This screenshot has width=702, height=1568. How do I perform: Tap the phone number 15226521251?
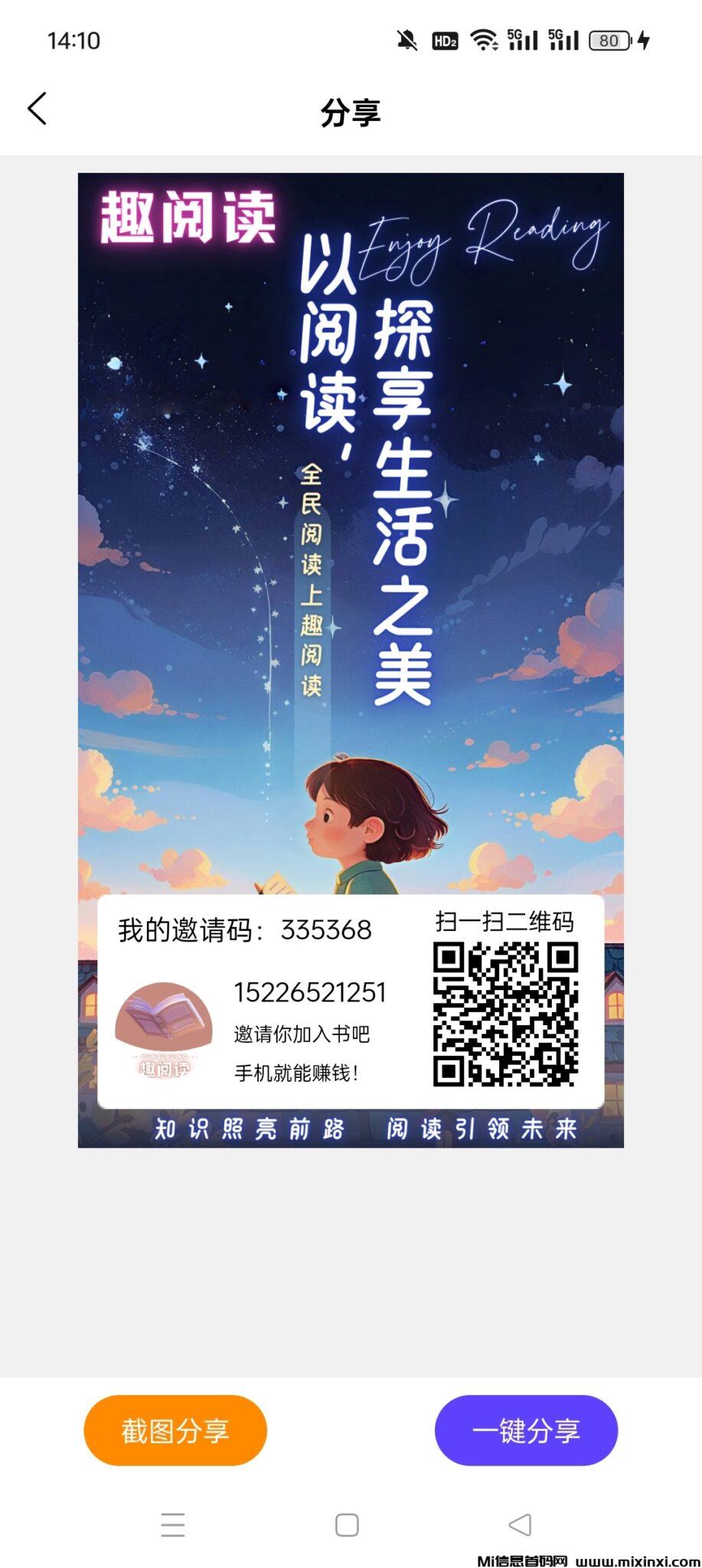(x=309, y=993)
